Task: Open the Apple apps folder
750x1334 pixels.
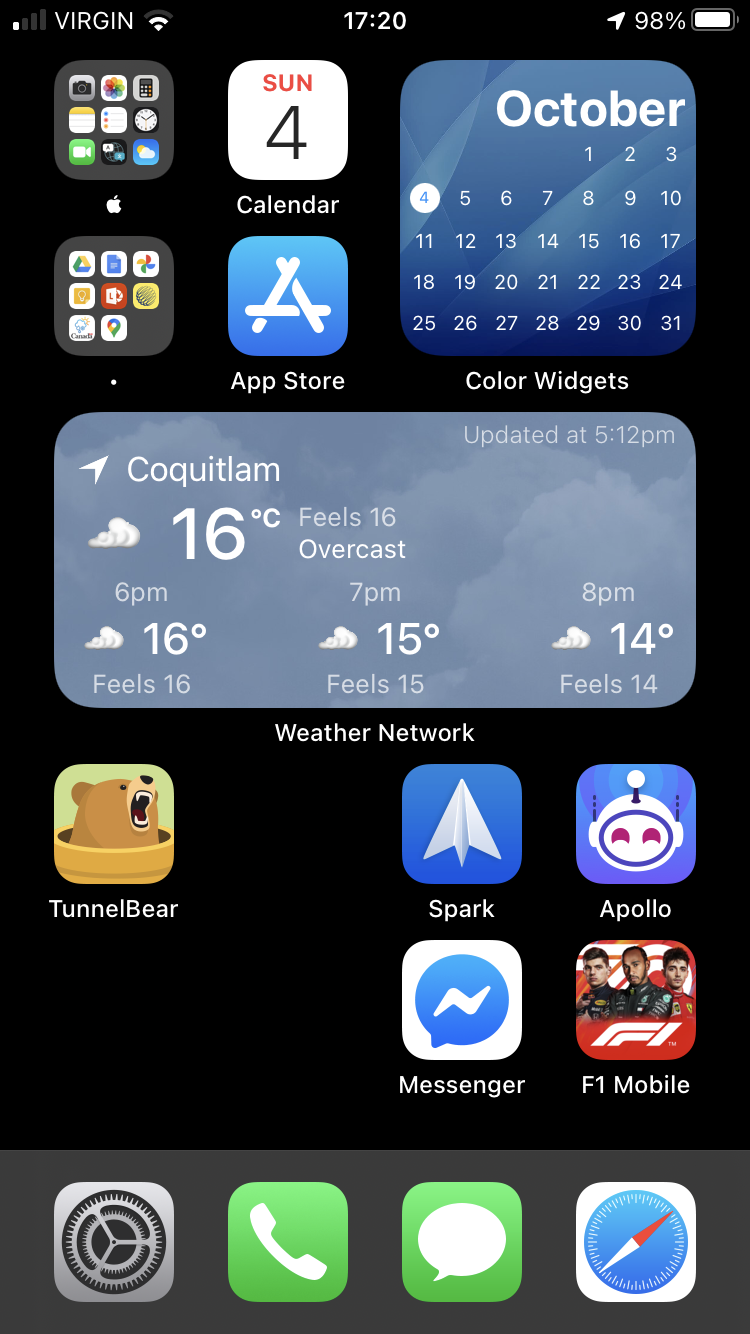Action: [114, 120]
